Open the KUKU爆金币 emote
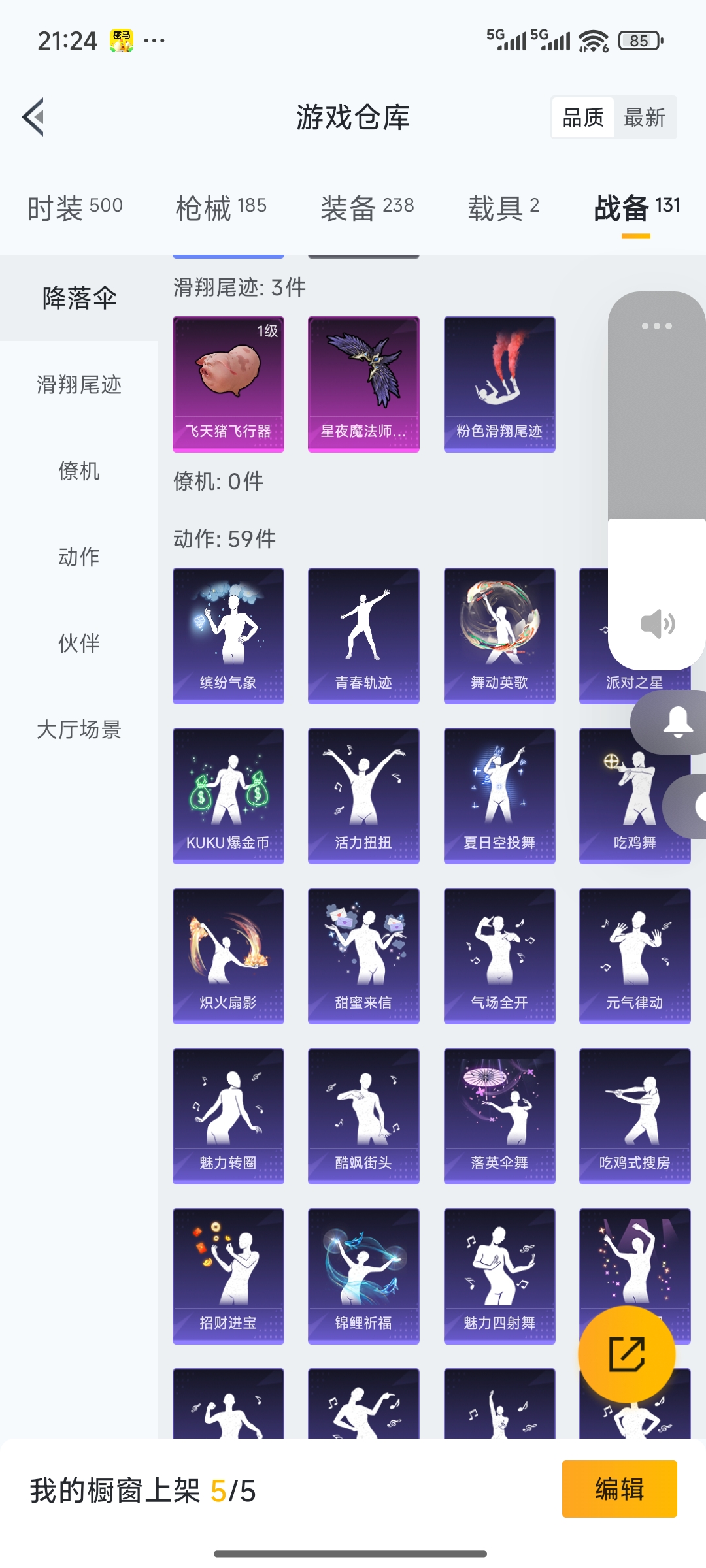706x1568 pixels. [228, 795]
